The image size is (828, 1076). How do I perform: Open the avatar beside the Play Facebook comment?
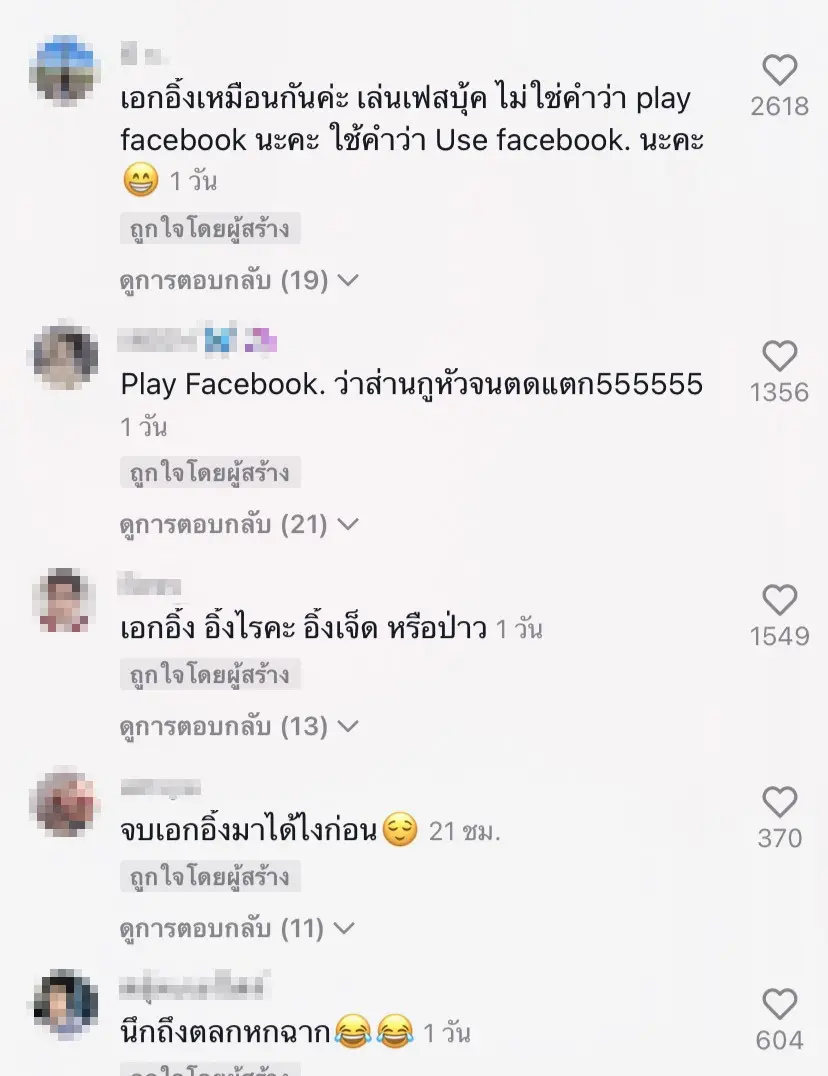click(x=66, y=357)
